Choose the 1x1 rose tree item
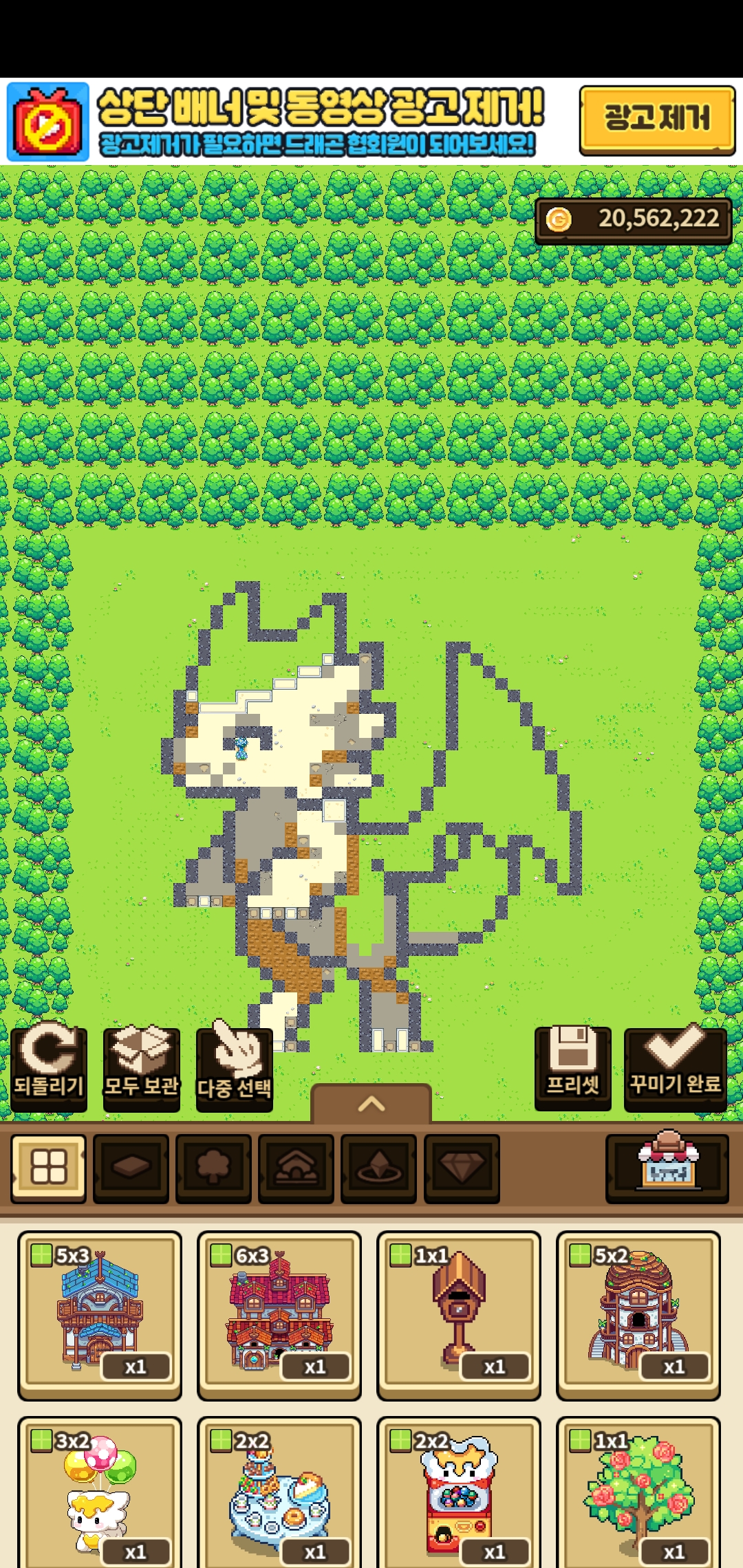 pyautogui.click(x=638, y=1492)
